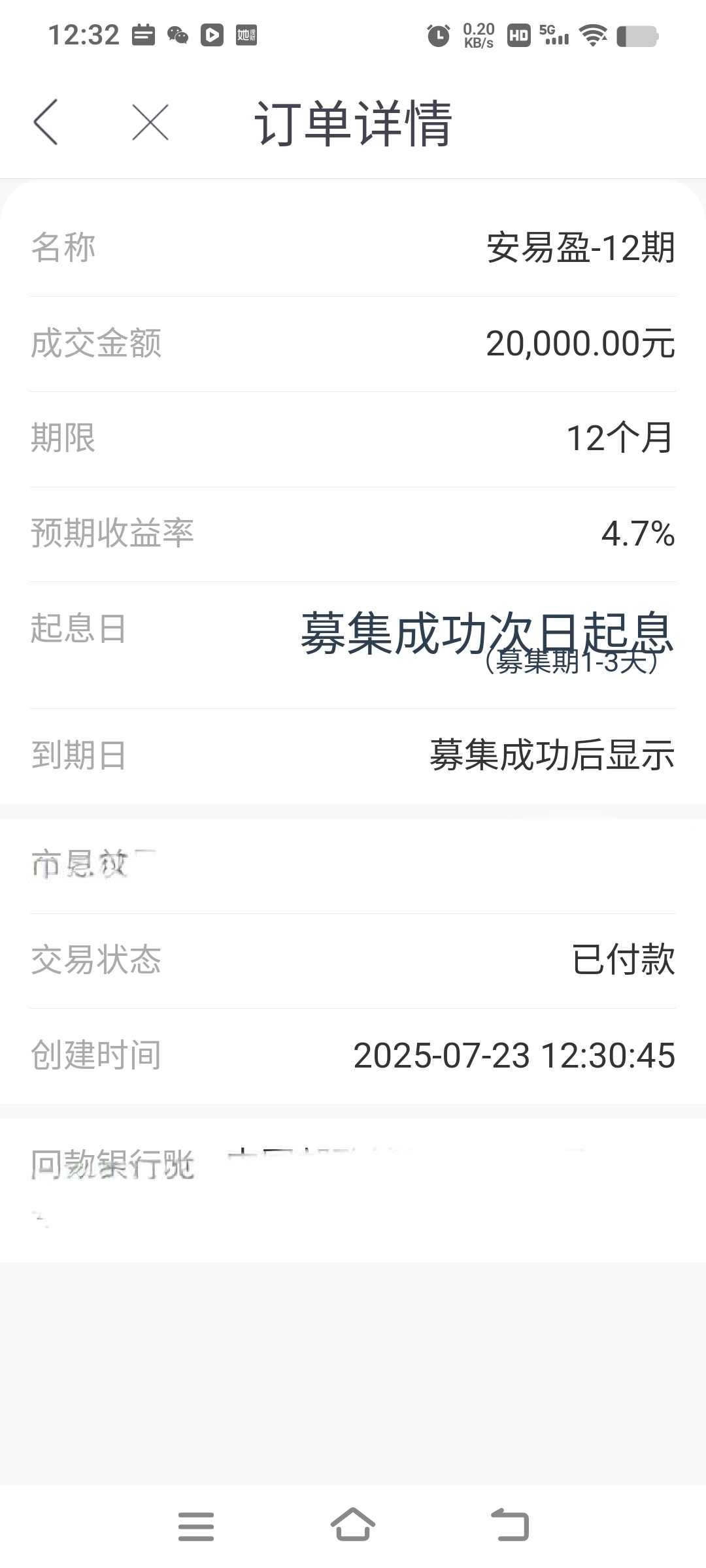Open the system recent apps menu
This screenshot has height=1568, width=706.
click(196, 1526)
